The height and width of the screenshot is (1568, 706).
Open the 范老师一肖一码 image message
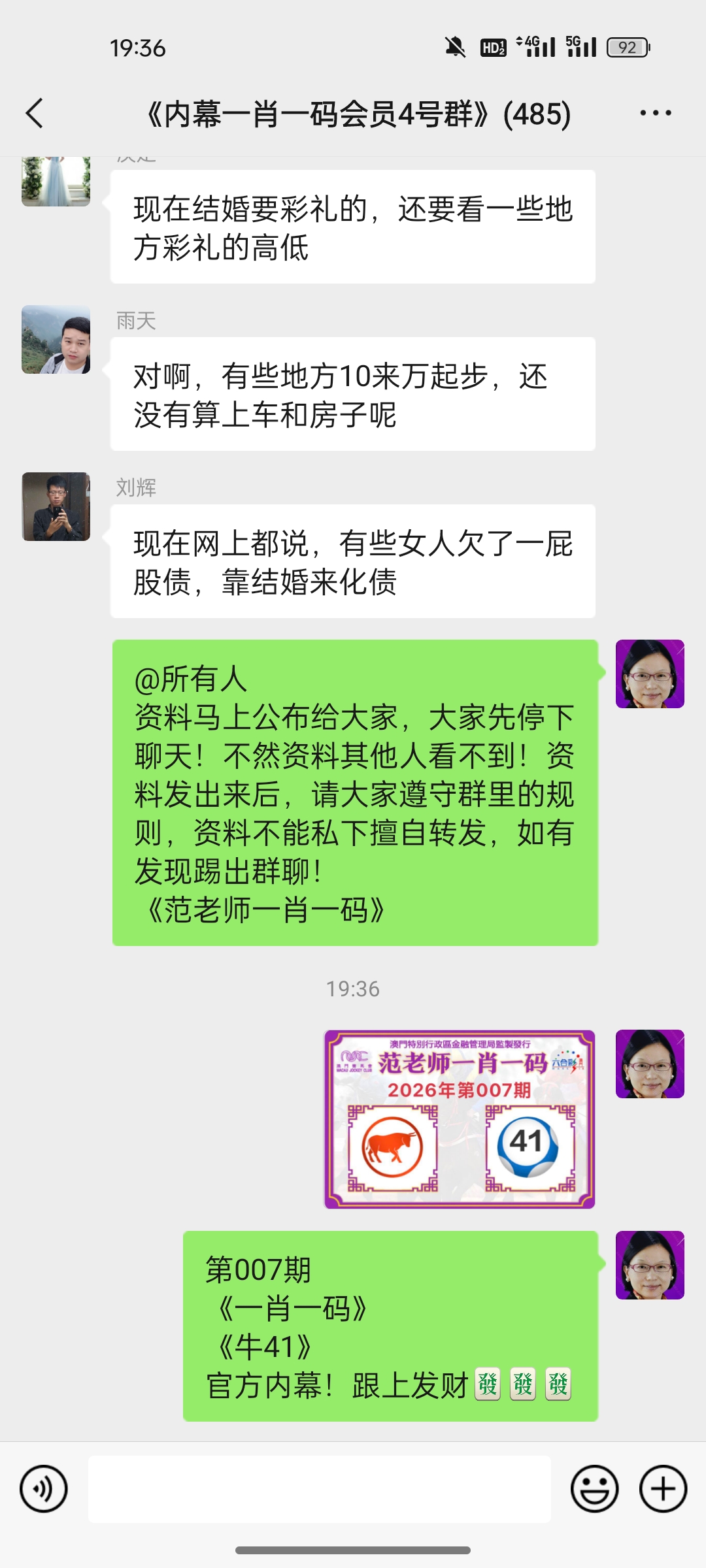coord(459,1119)
